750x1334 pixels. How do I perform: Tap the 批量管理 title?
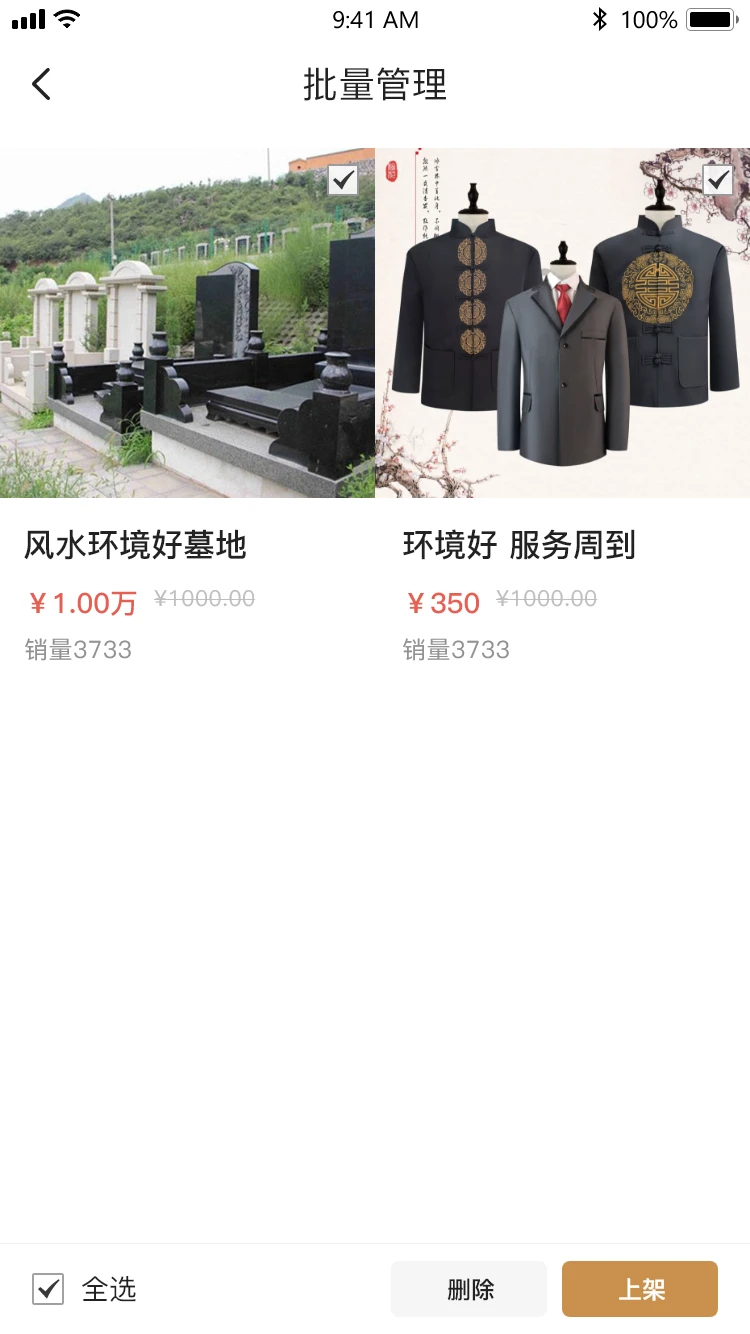pos(374,86)
